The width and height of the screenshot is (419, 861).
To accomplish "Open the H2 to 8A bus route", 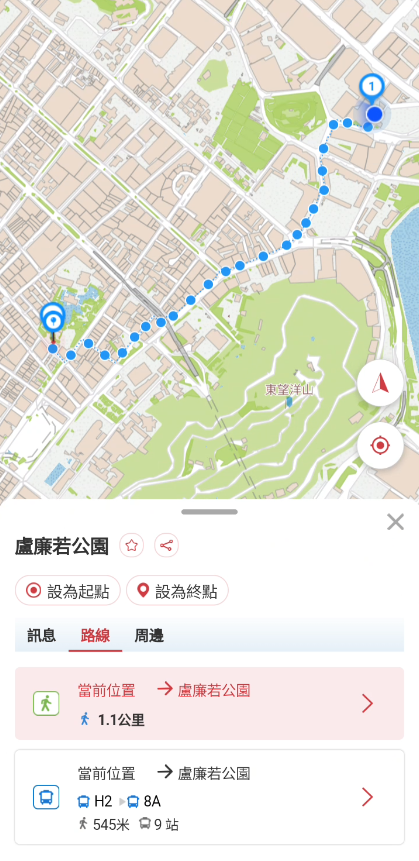I will pos(209,797).
